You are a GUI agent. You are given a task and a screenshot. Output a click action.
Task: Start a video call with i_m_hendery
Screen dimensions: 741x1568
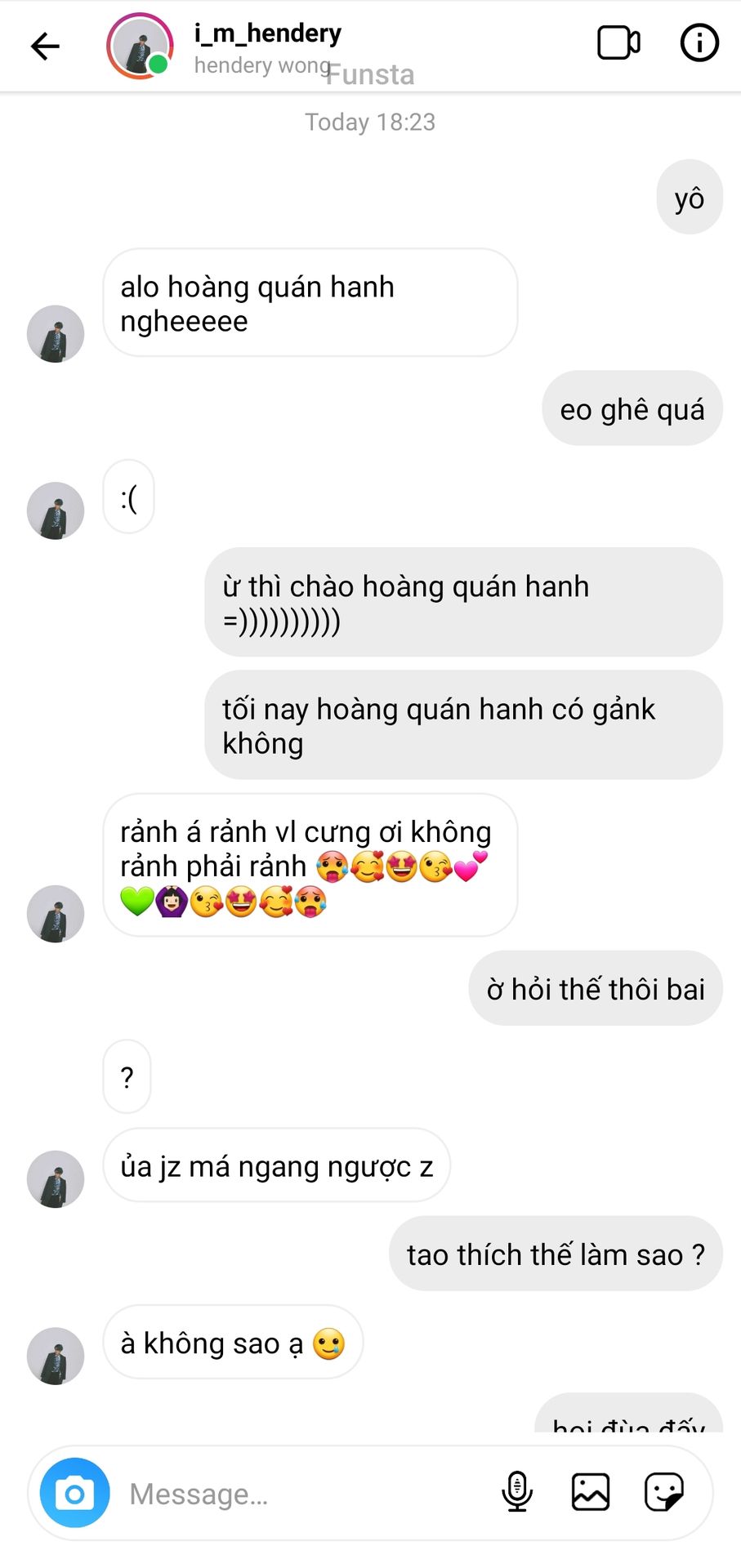[x=618, y=43]
